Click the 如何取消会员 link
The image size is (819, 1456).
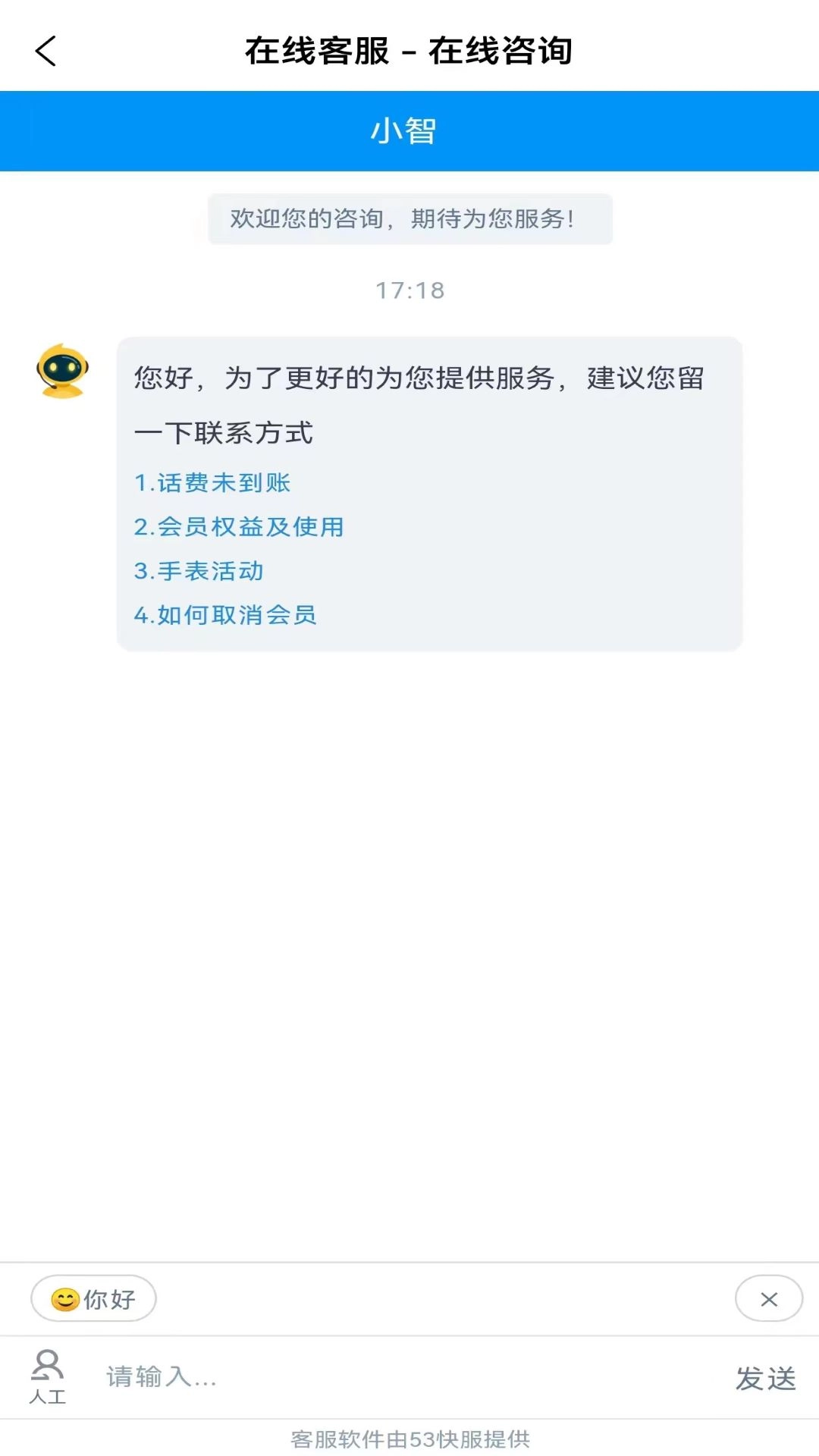click(227, 616)
